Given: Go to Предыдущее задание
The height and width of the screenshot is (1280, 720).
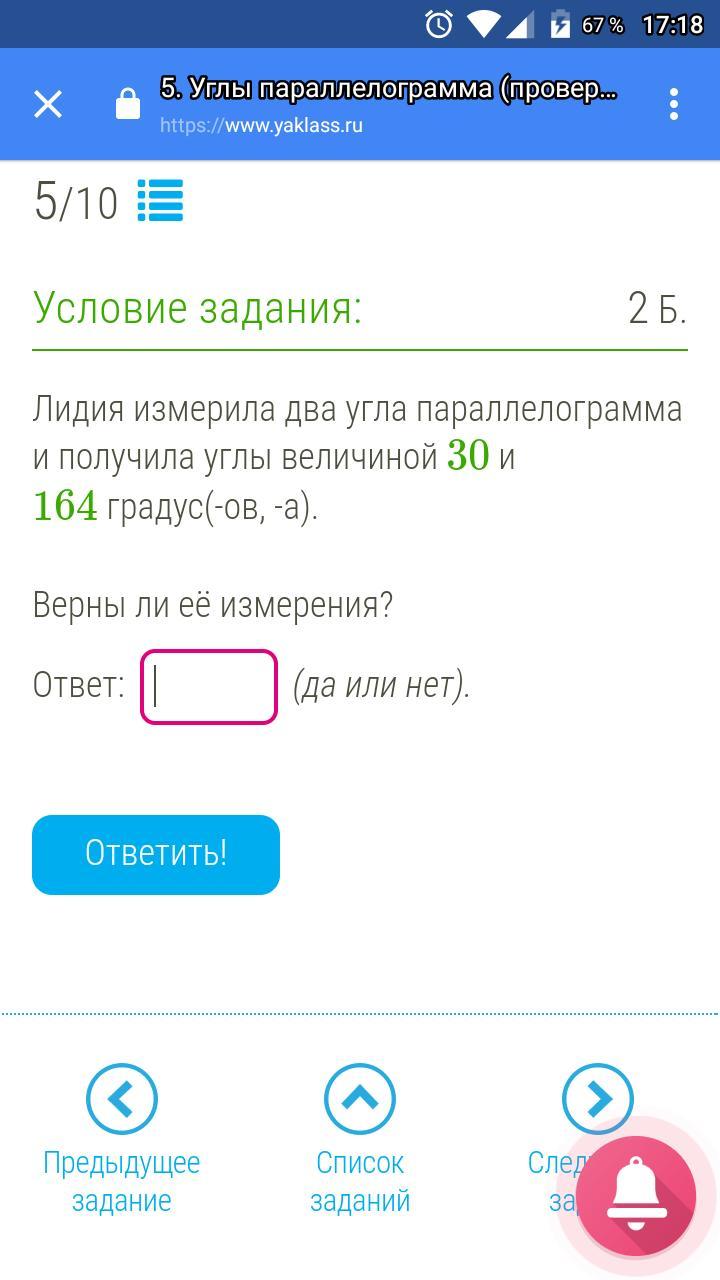Looking at the screenshot, I should tap(122, 1100).
